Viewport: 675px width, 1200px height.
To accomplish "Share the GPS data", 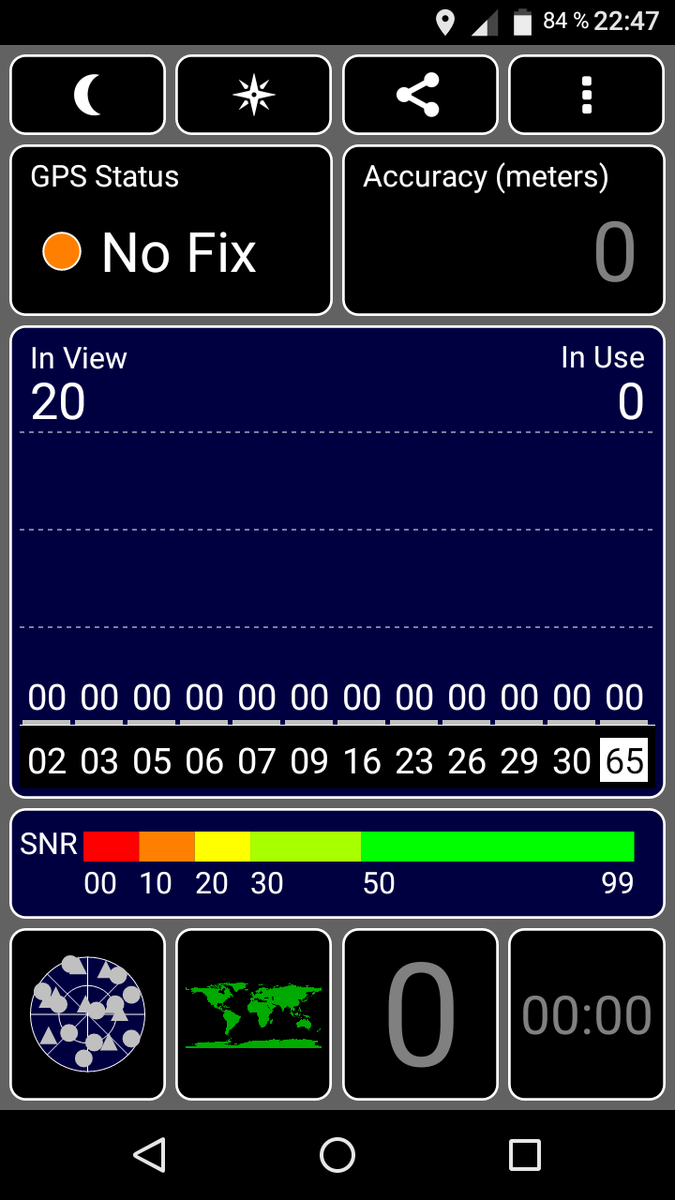I will (420, 95).
